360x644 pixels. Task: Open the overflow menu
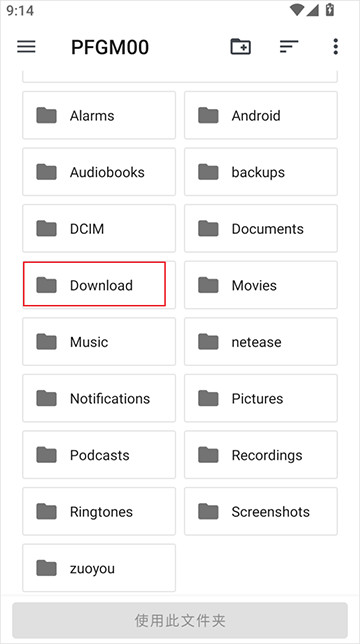(336, 47)
